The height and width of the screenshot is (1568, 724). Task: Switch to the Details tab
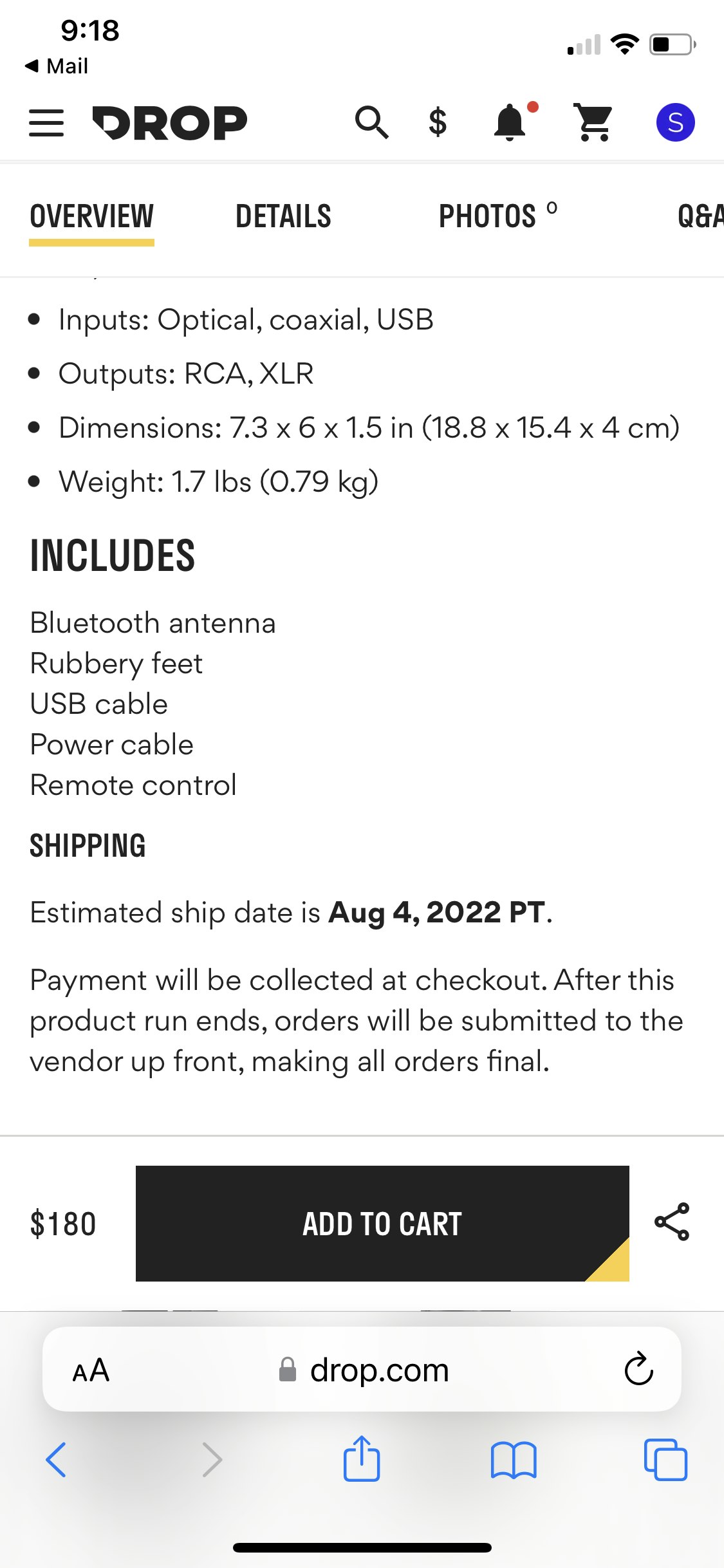[283, 217]
